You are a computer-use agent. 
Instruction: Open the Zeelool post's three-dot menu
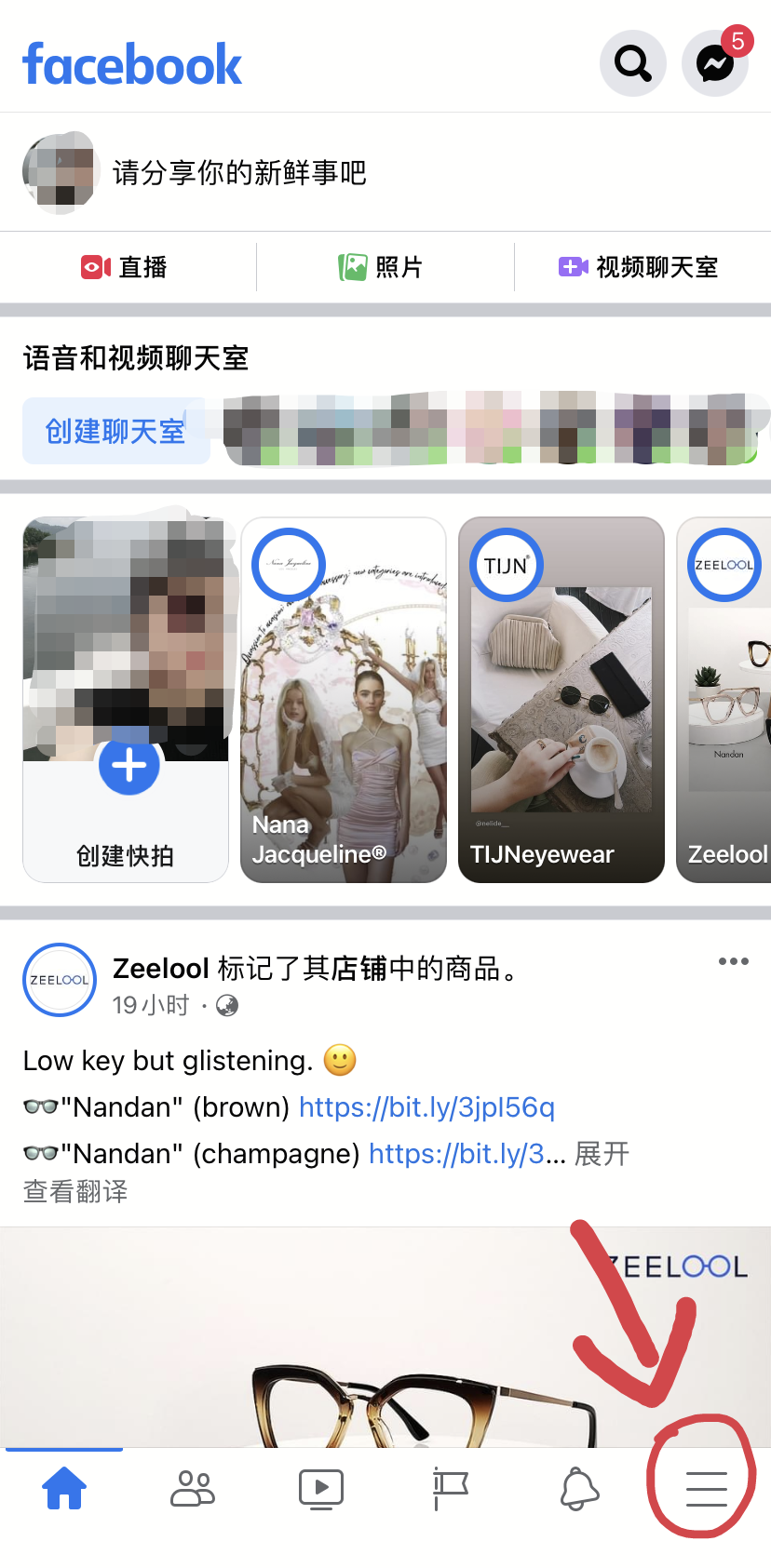[x=733, y=961]
